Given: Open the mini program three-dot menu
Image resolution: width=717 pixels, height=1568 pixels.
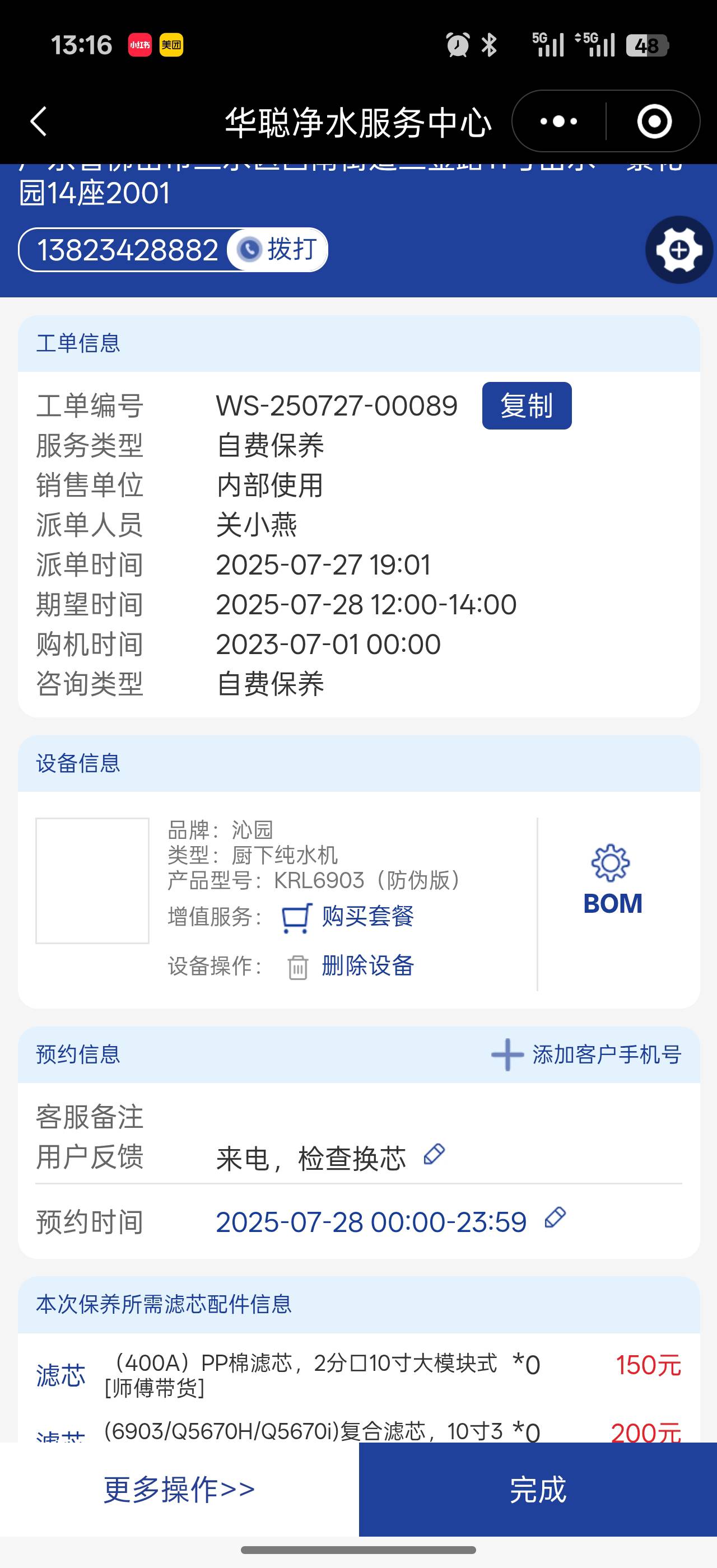Looking at the screenshot, I should (558, 122).
